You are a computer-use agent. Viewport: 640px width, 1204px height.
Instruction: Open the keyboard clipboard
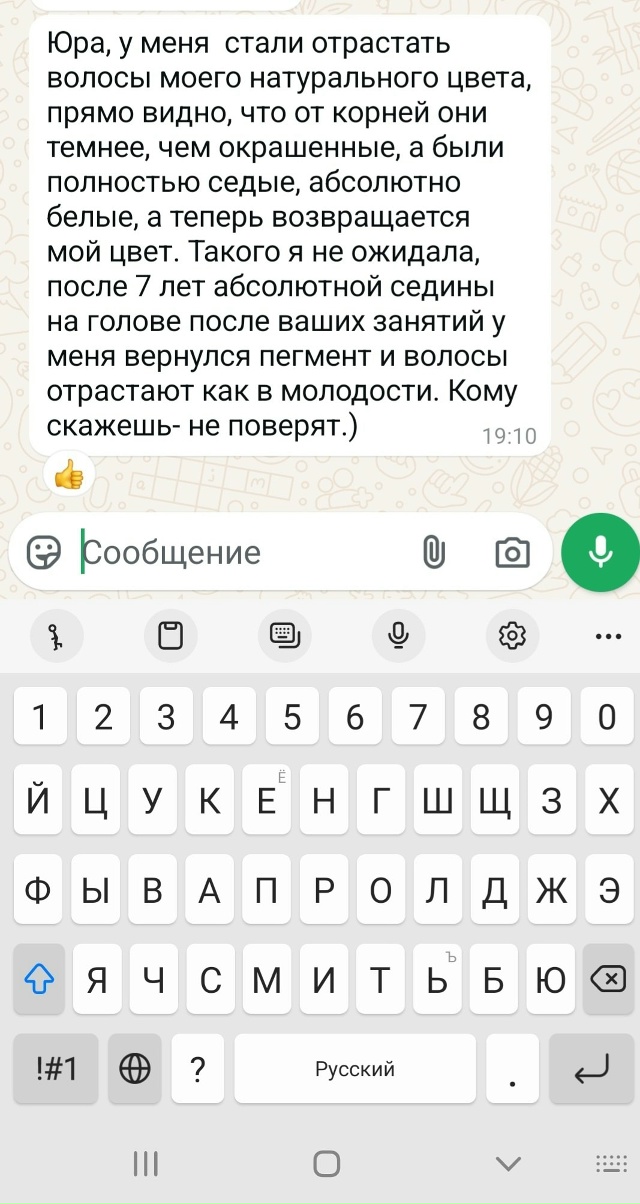pyautogui.click(x=171, y=635)
